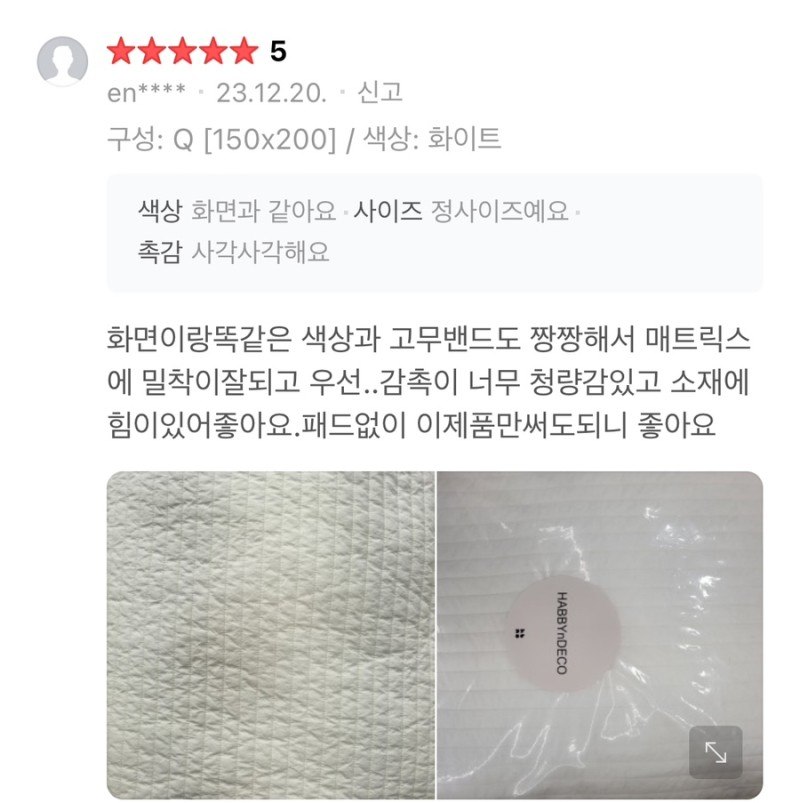Image resolution: width=800 pixels, height=803 pixels.
Task: Report this review via 신고
Action: point(379,93)
